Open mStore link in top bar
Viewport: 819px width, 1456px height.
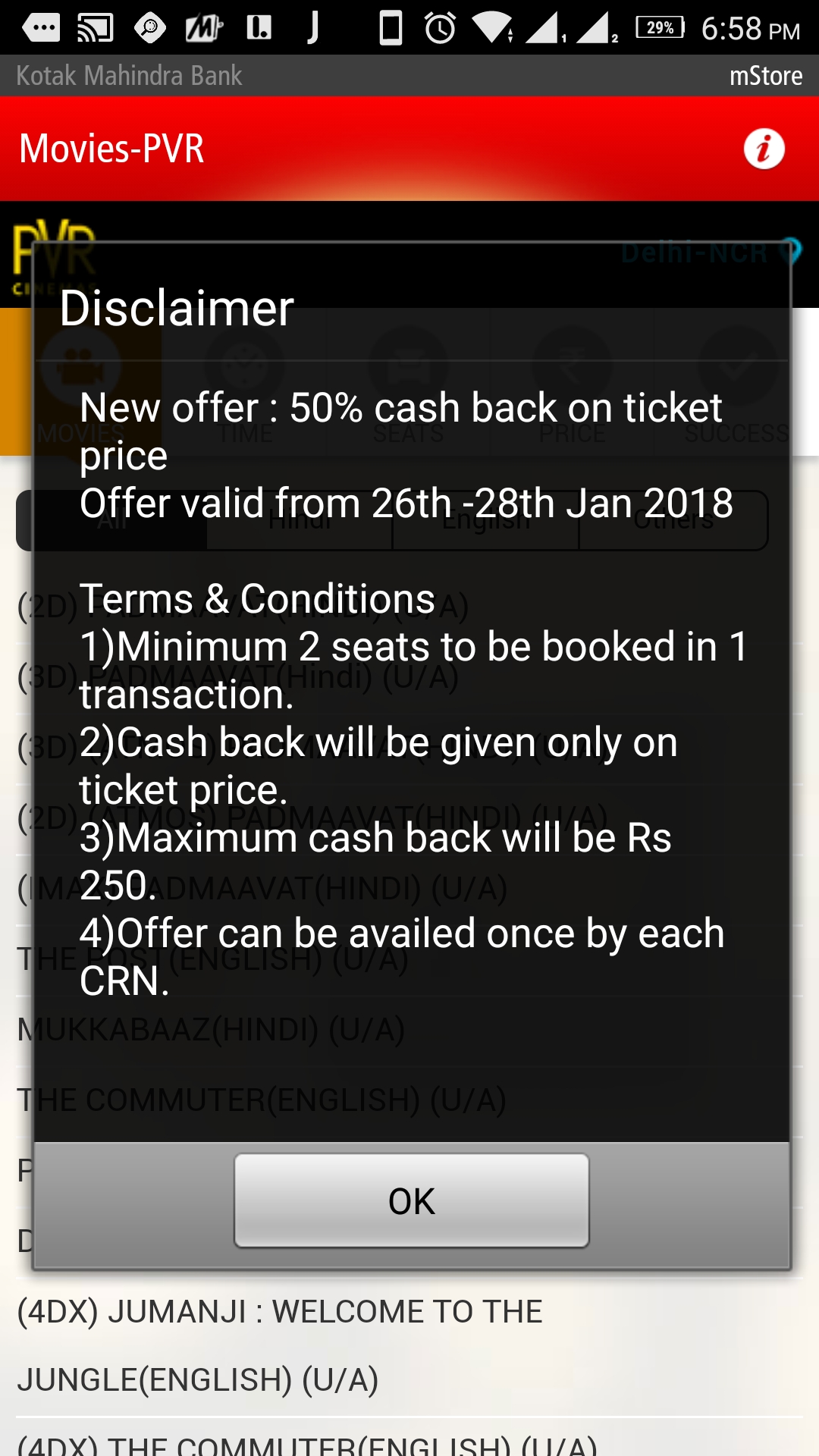point(765,76)
